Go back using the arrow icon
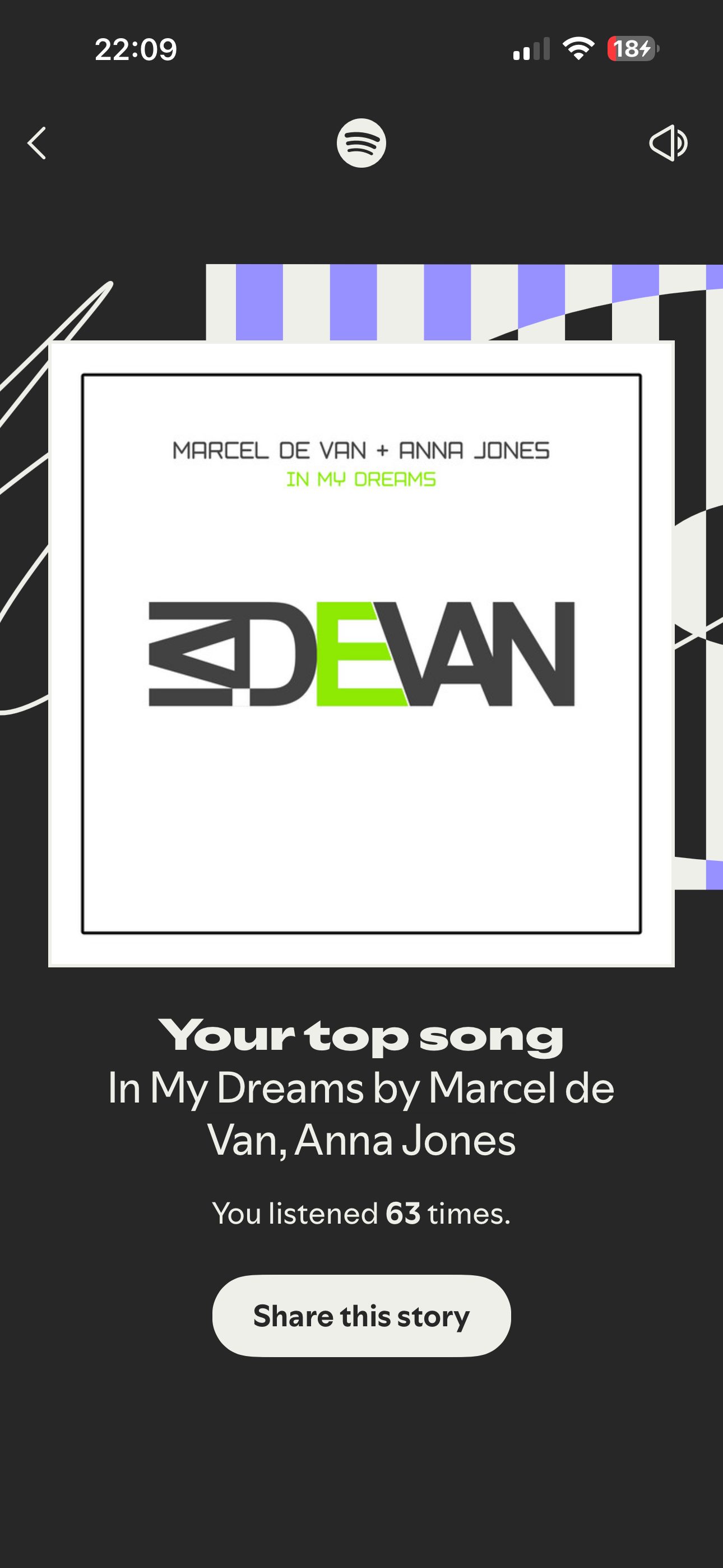 click(37, 144)
